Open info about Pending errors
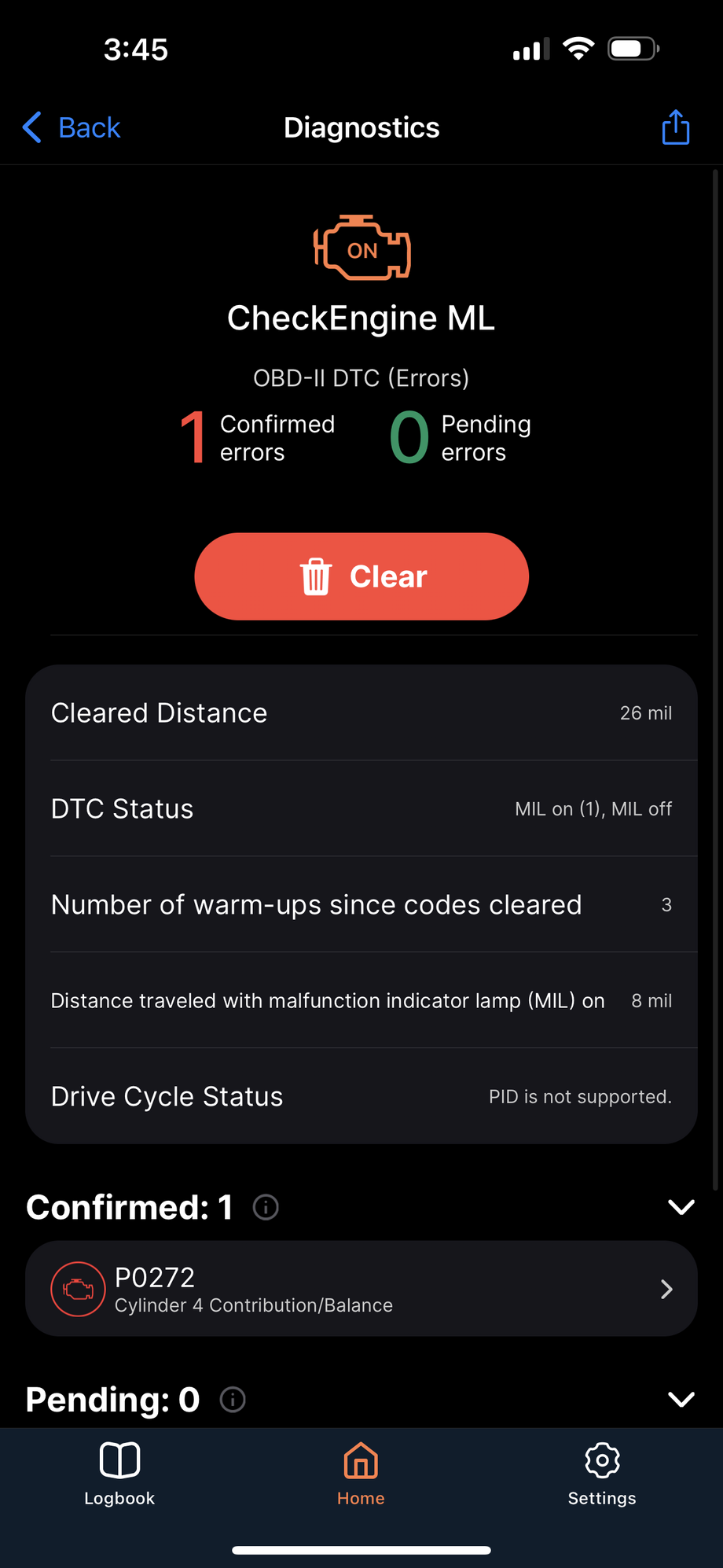Screen dimensions: 723x1568 (x=233, y=1400)
